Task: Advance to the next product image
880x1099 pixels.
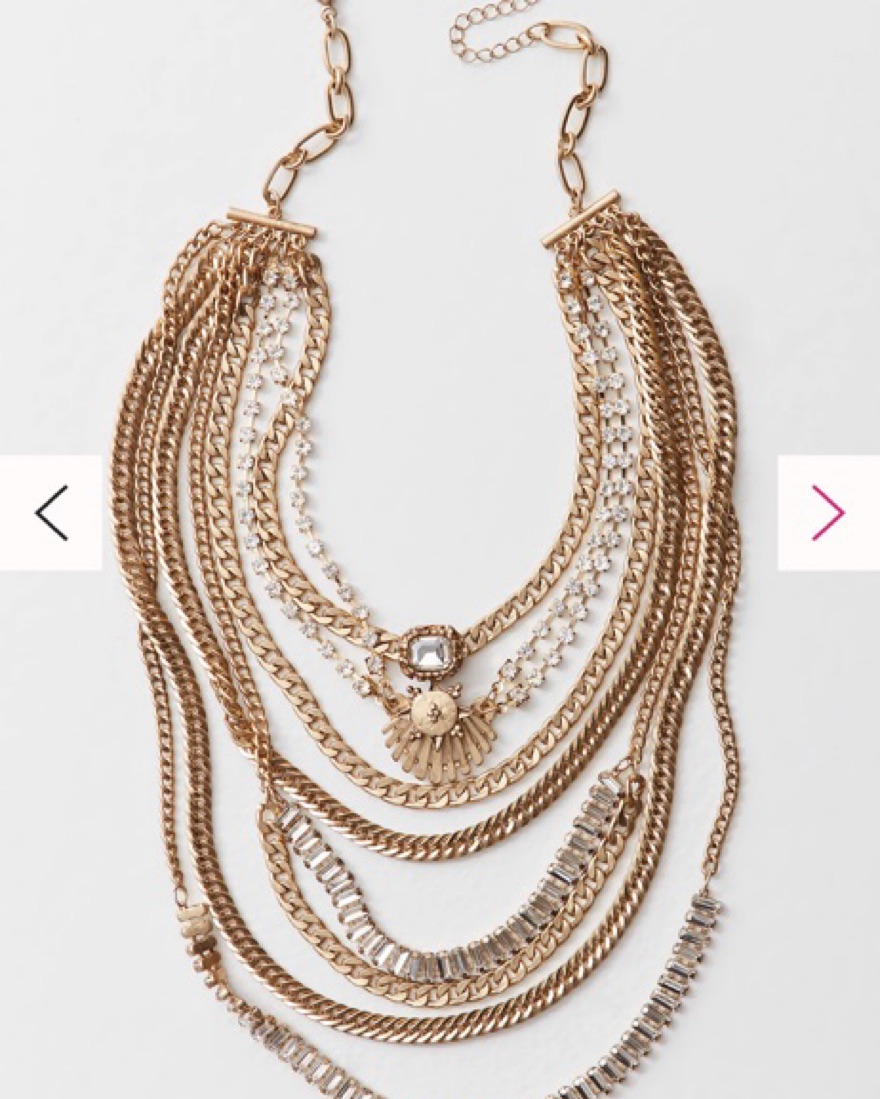Action: coord(828,513)
